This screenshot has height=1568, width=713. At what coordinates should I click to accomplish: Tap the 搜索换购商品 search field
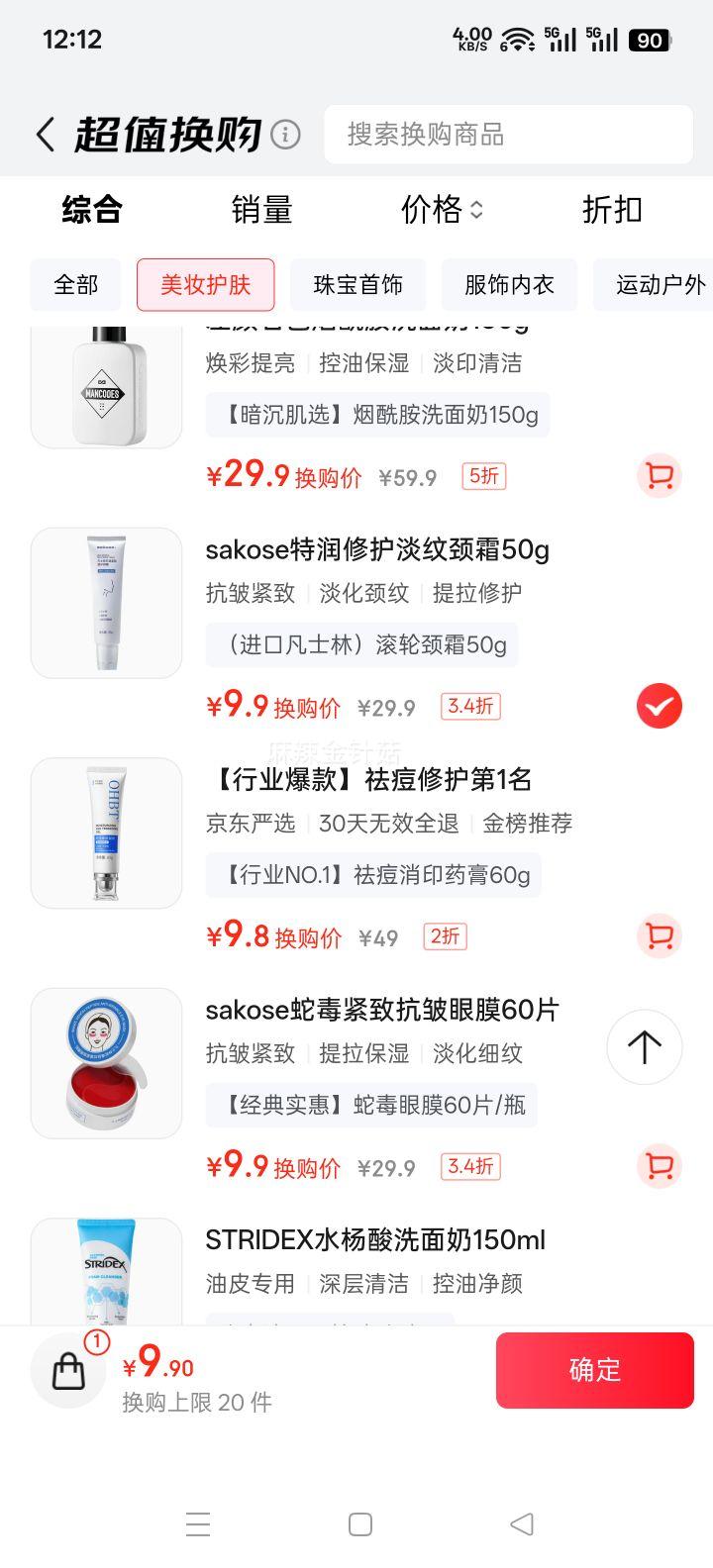(508, 135)
